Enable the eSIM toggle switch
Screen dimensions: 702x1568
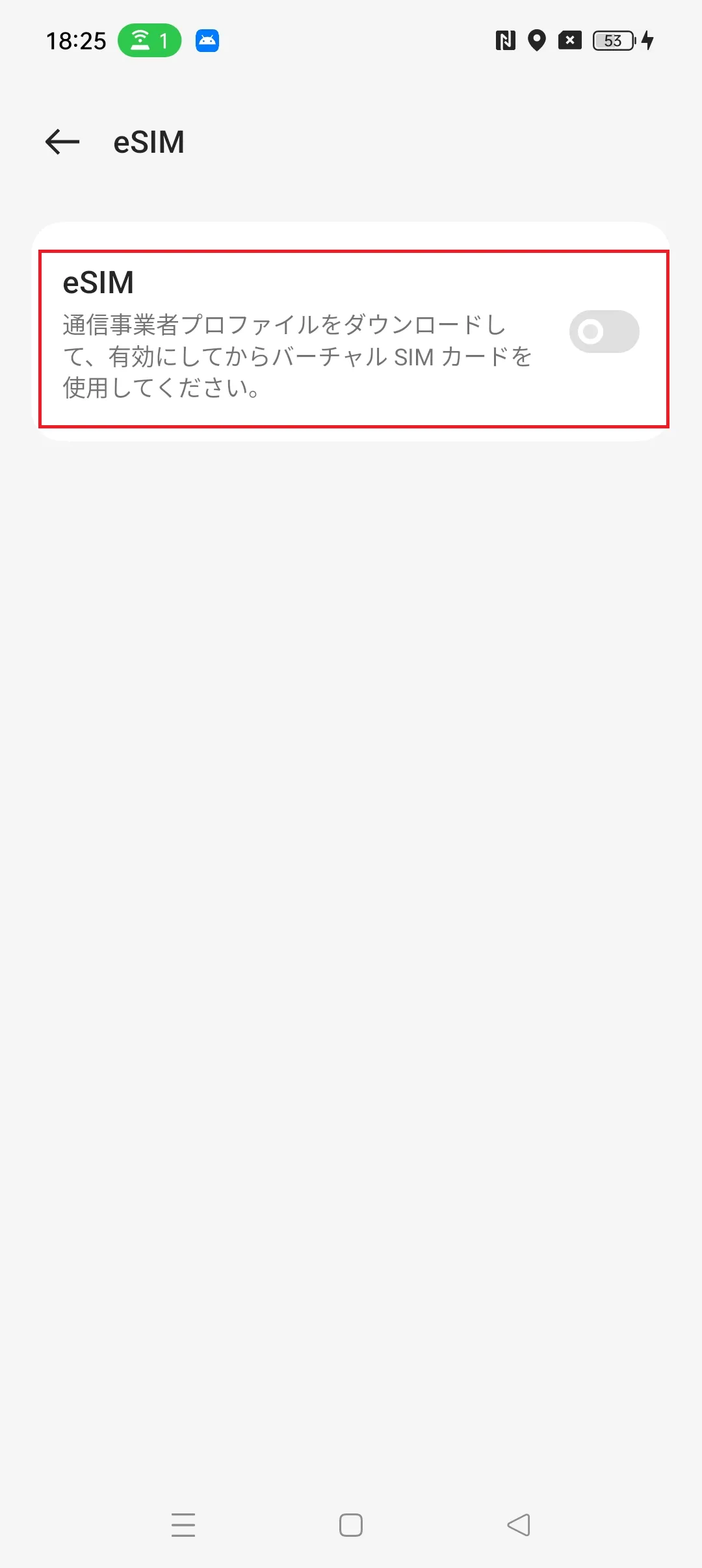[x=604, y=332]
